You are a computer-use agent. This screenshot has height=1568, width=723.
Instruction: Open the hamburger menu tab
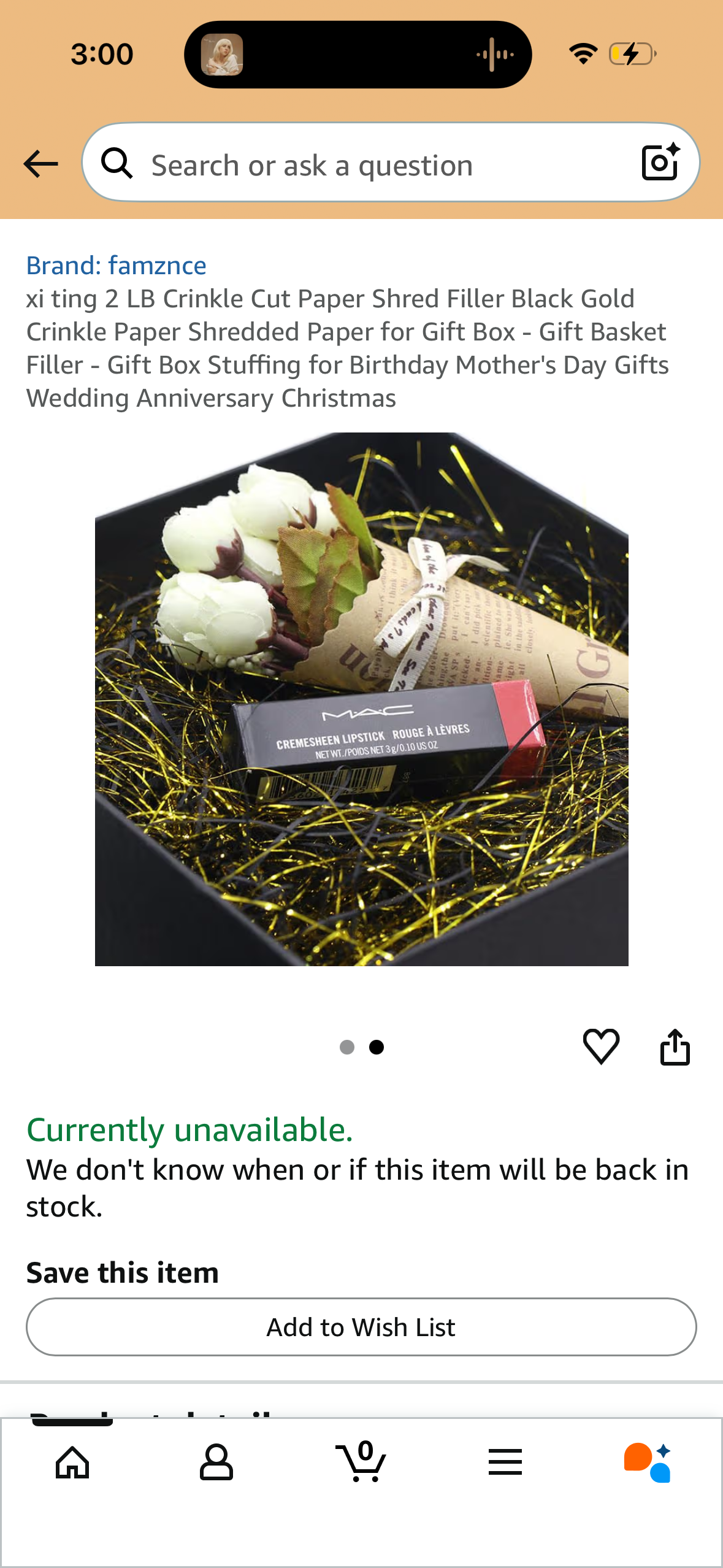pos(505,1462)
